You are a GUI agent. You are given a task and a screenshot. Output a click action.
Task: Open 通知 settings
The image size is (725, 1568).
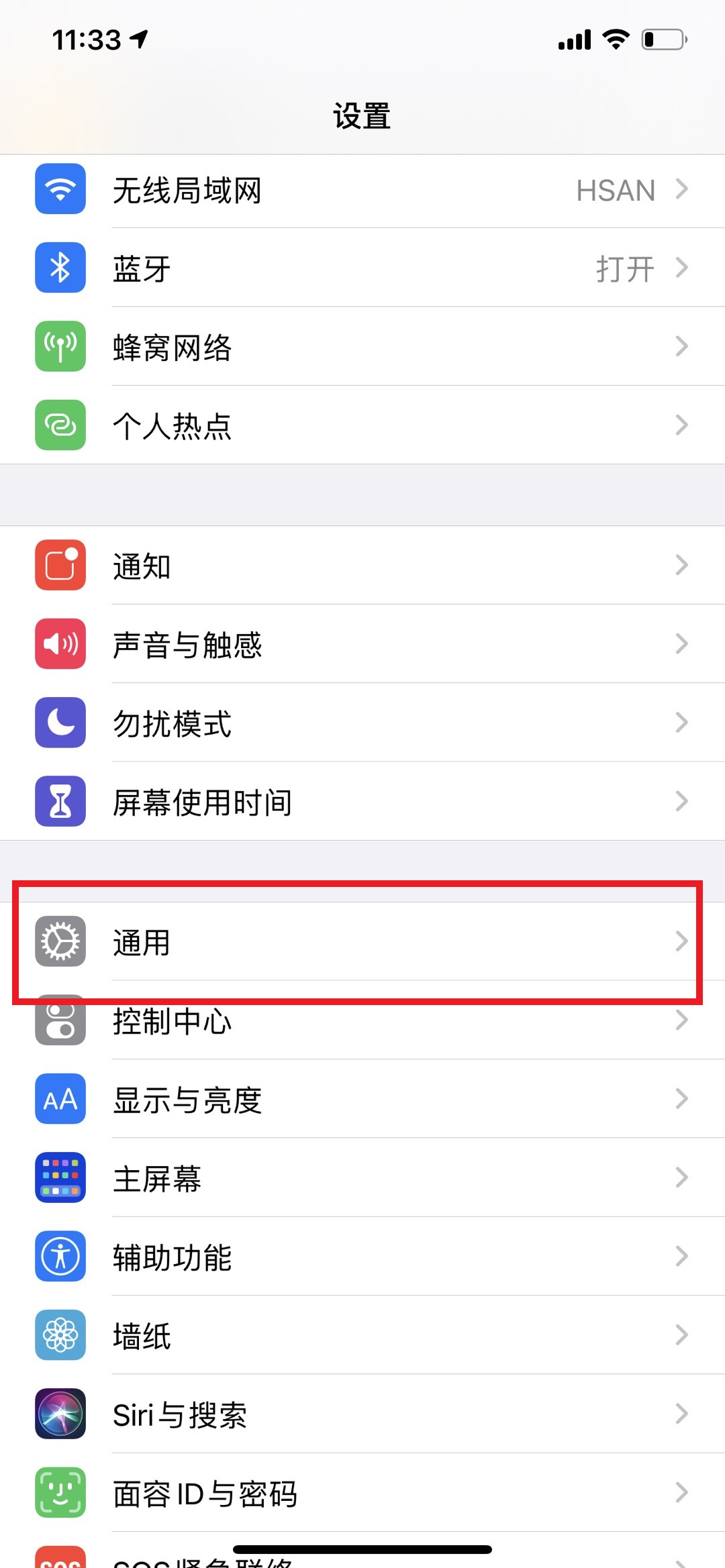coord(362,566)
